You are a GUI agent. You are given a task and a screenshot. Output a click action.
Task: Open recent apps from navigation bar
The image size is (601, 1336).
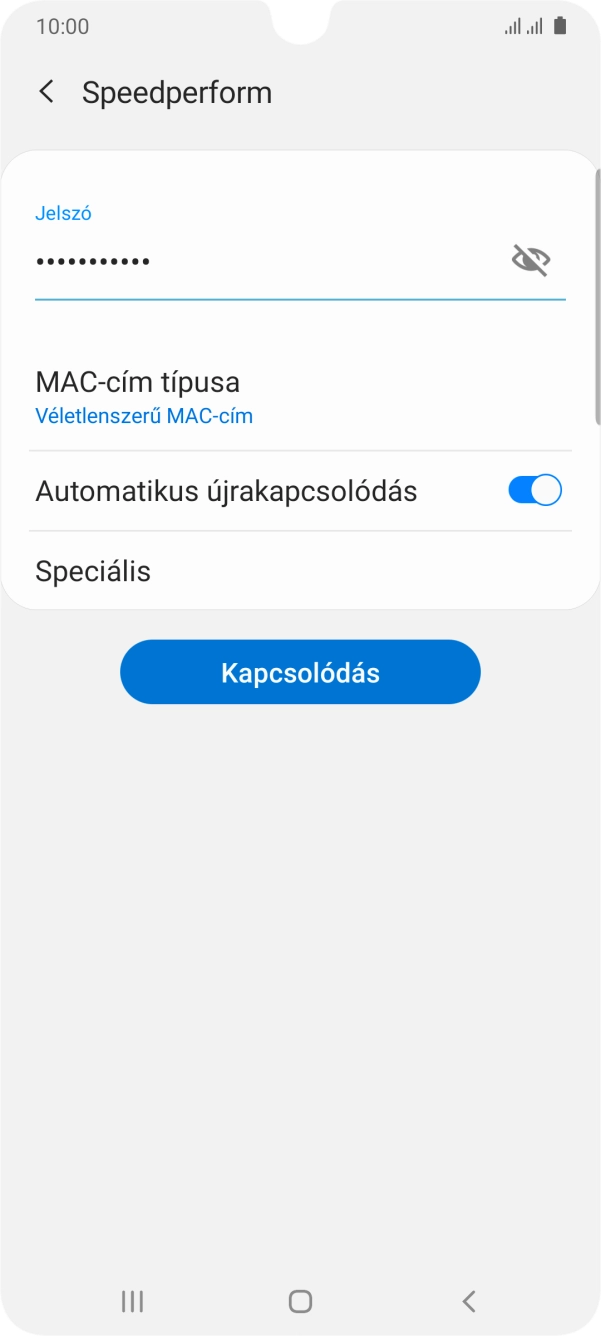click(132, 1301)
